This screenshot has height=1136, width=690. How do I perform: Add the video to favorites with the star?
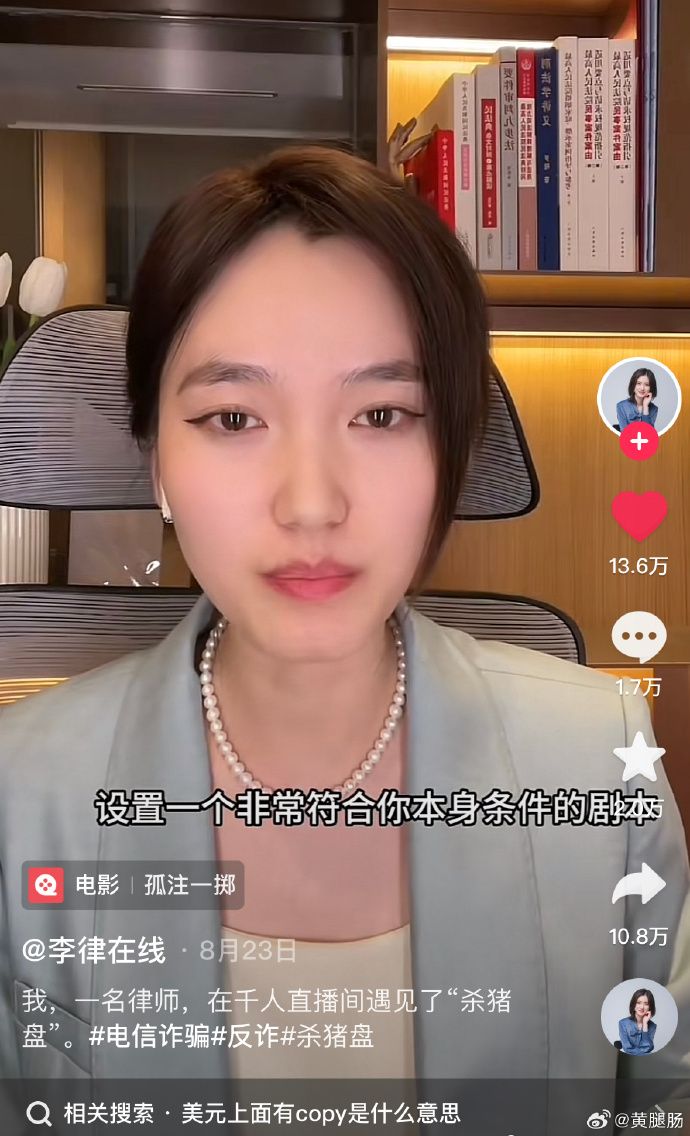639,758
